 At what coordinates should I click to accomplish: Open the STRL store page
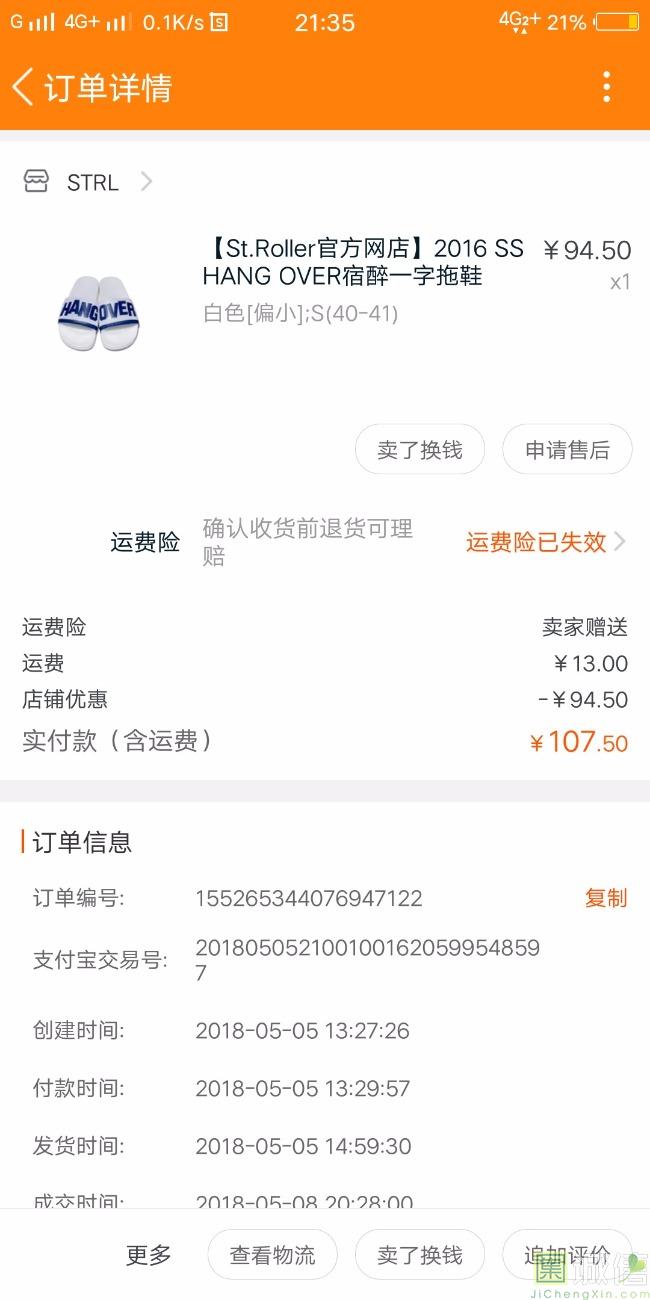point(91,182)
